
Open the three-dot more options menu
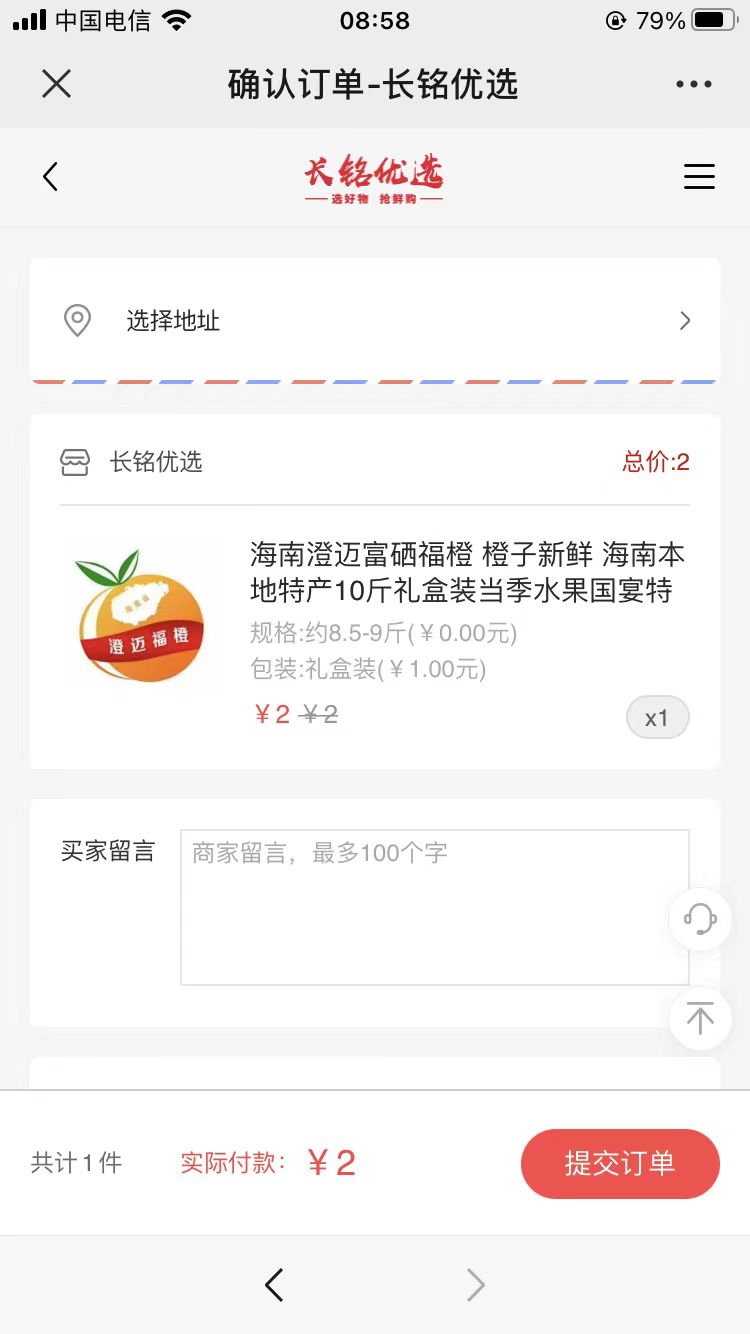693,85
